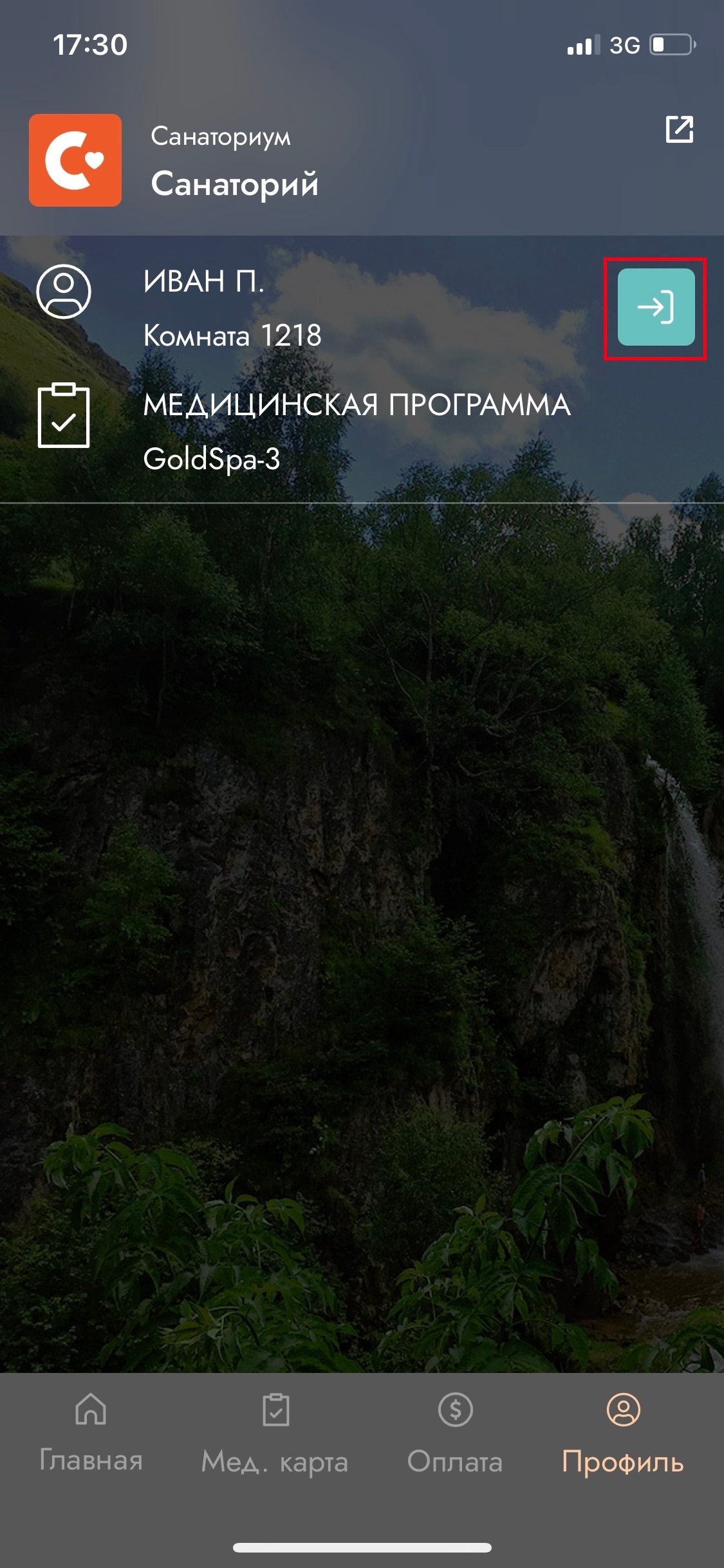
Task: Open the external link icon by Санаторий
Action: (679, 129)
